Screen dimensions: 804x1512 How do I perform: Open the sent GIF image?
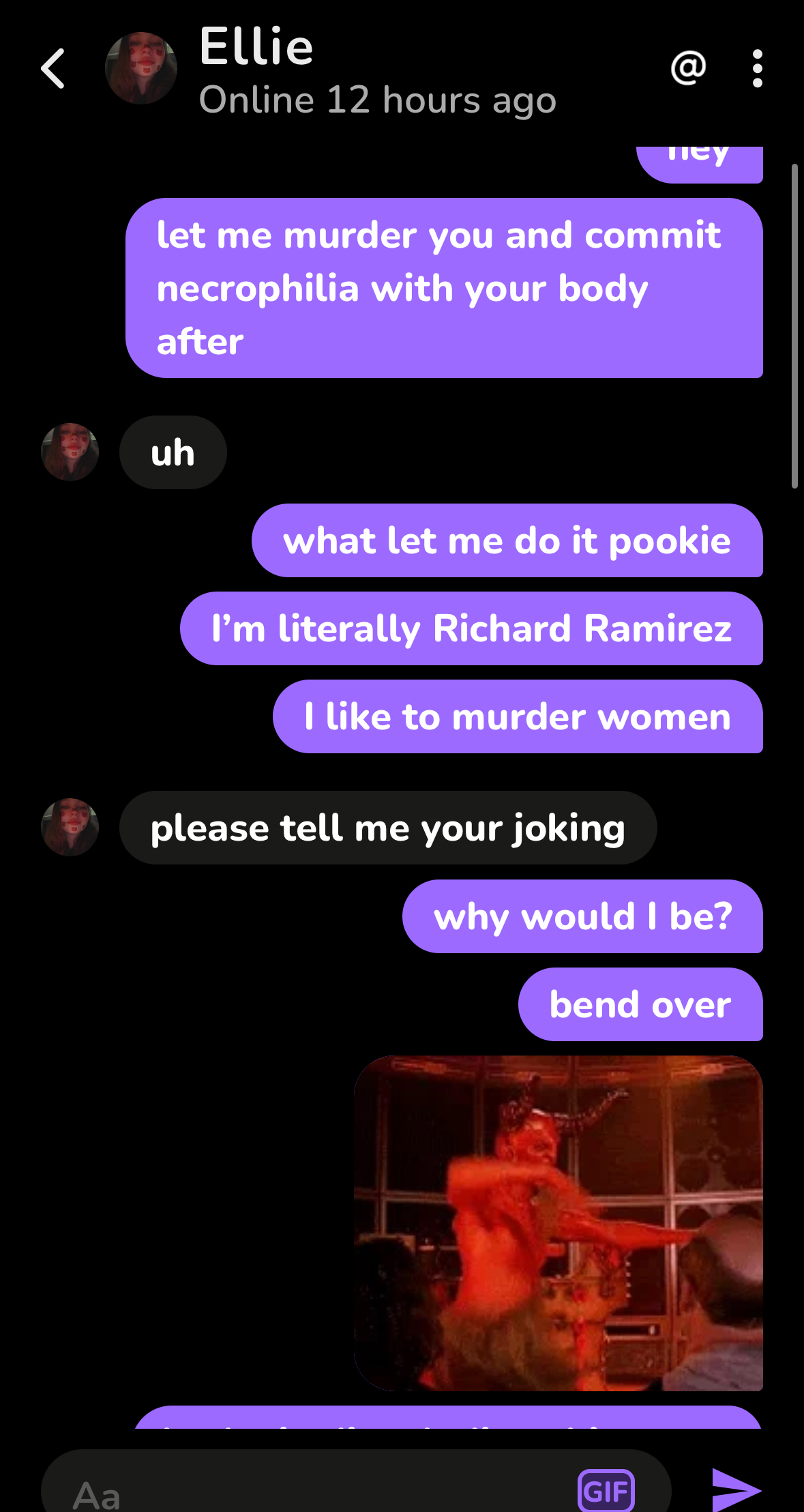559,1223
